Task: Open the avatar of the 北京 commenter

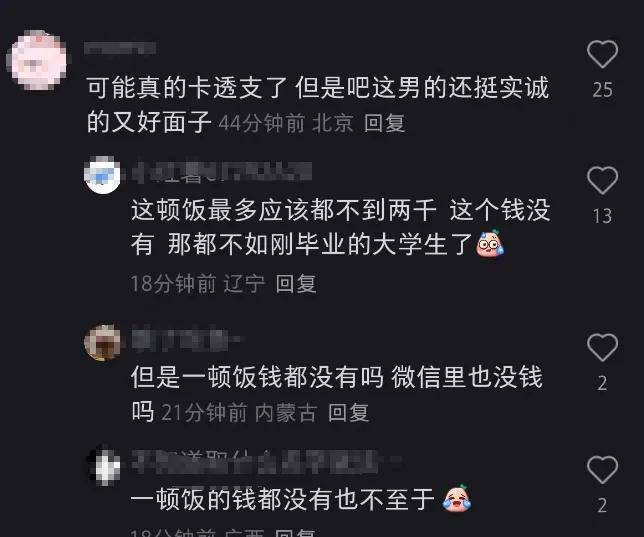Action: [36, 59]
